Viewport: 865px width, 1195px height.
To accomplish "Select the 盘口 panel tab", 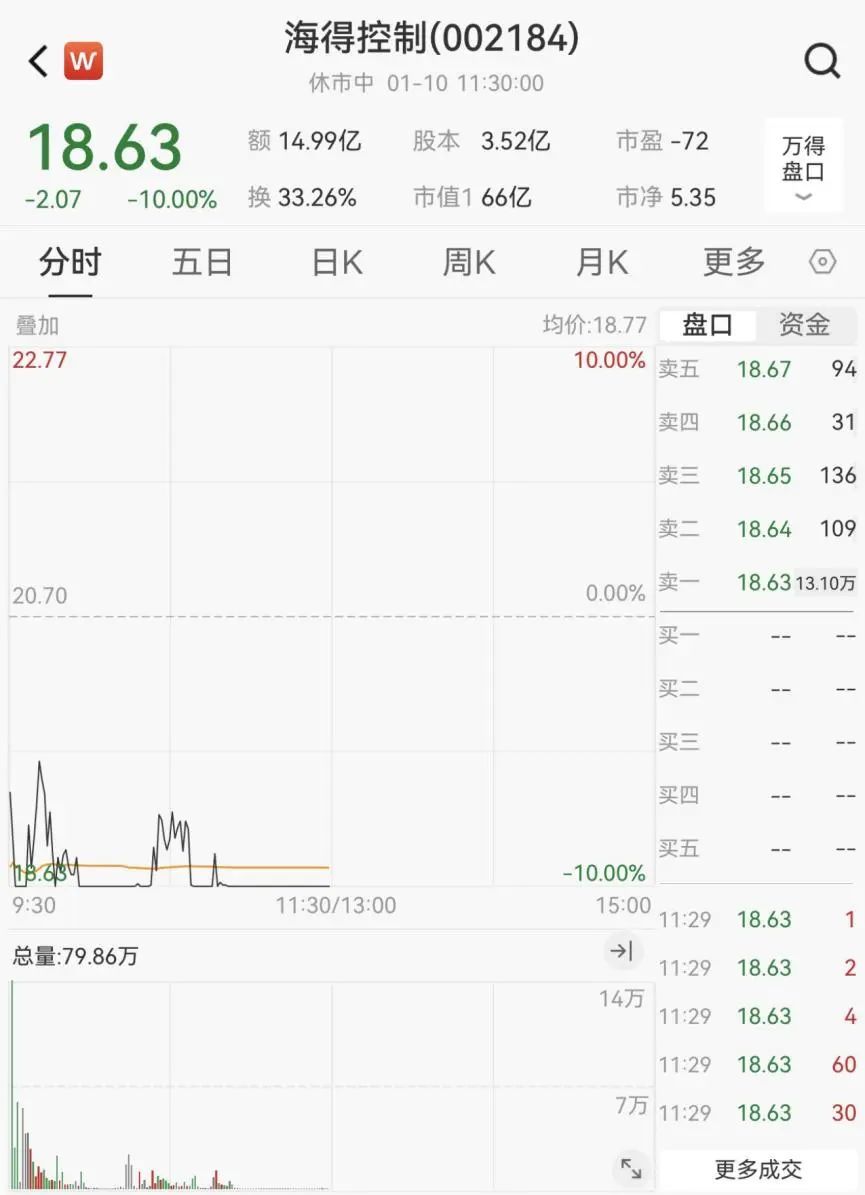I will click(707, 325).
